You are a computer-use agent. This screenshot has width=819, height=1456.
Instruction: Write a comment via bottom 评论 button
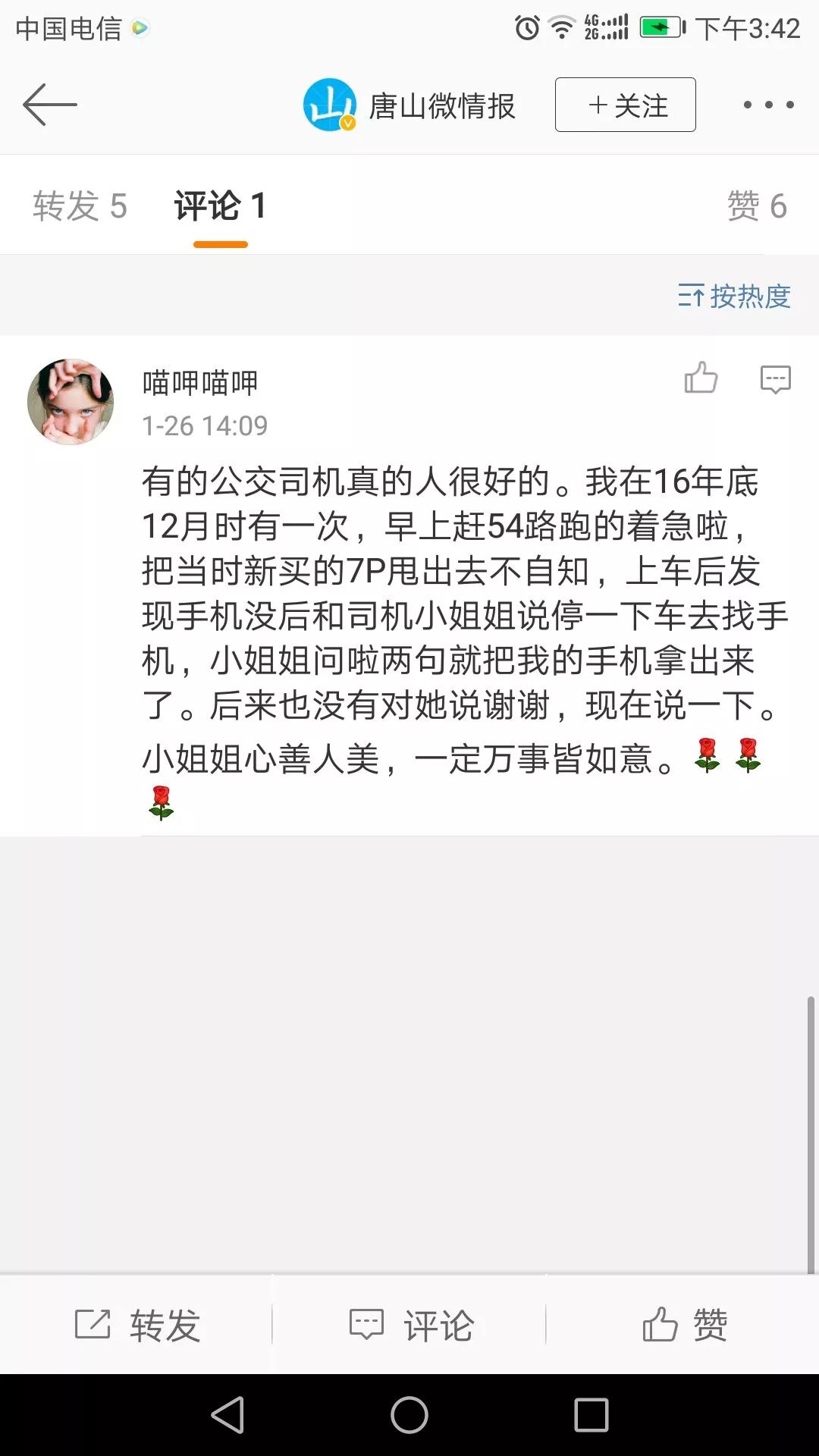(410, 1325)
